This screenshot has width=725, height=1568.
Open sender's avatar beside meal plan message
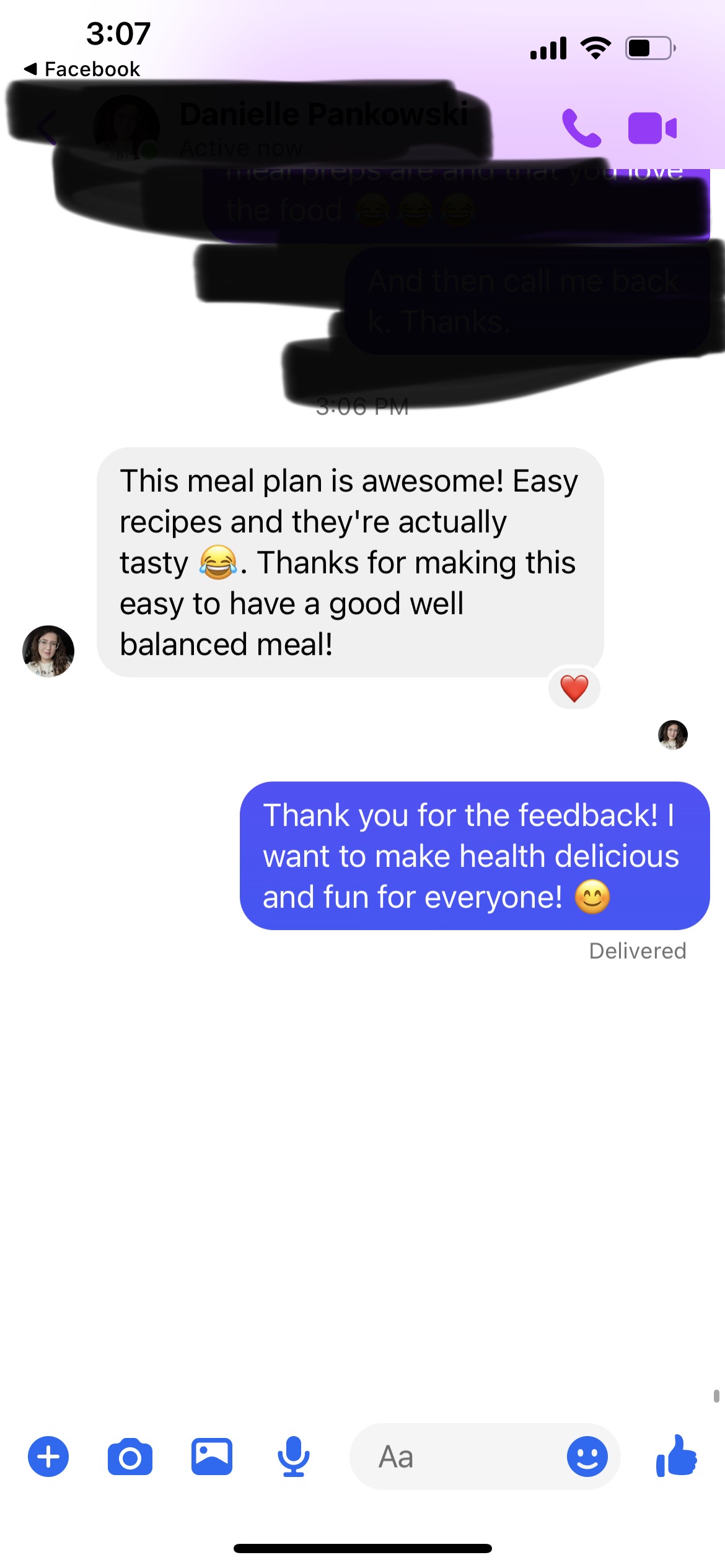[x=48, y=651]
